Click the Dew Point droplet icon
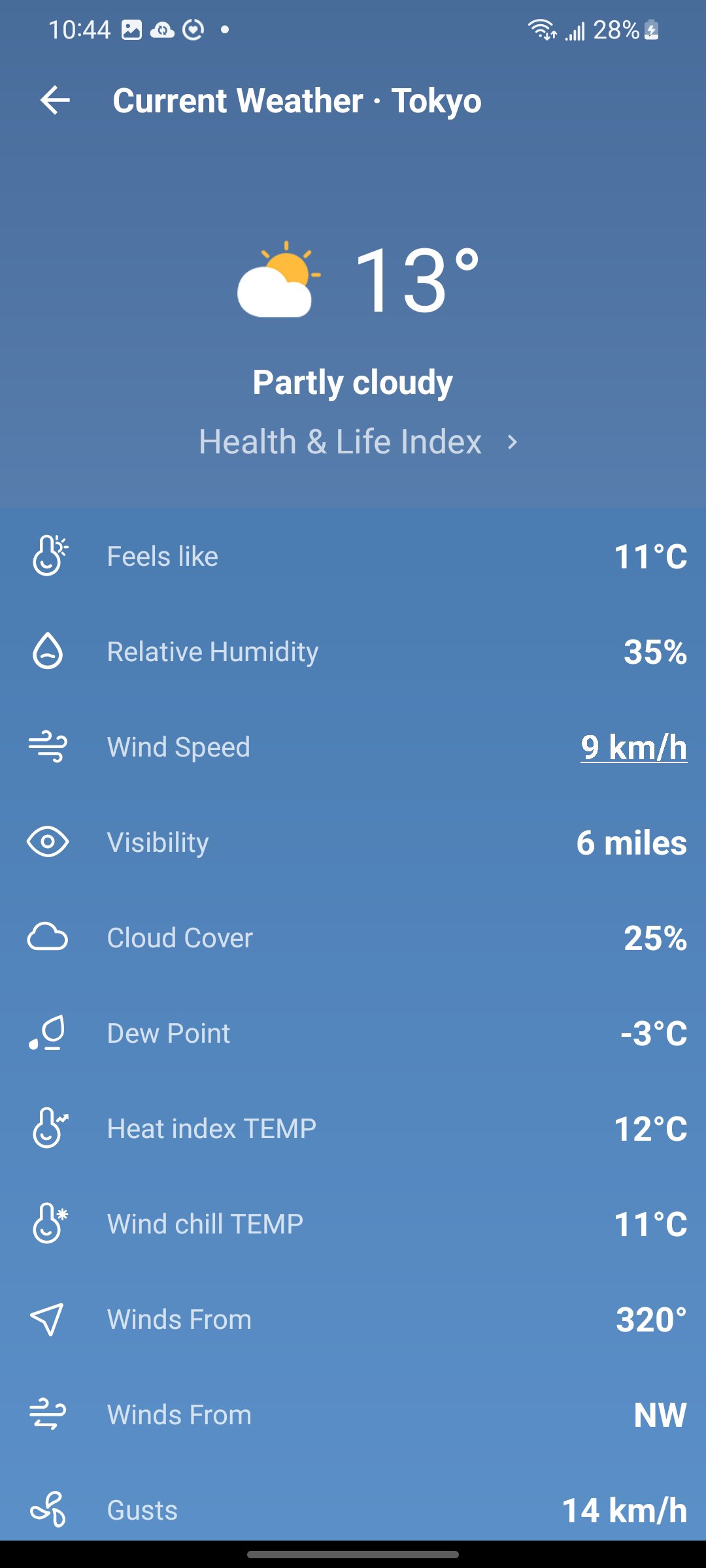 point(48,1032)
